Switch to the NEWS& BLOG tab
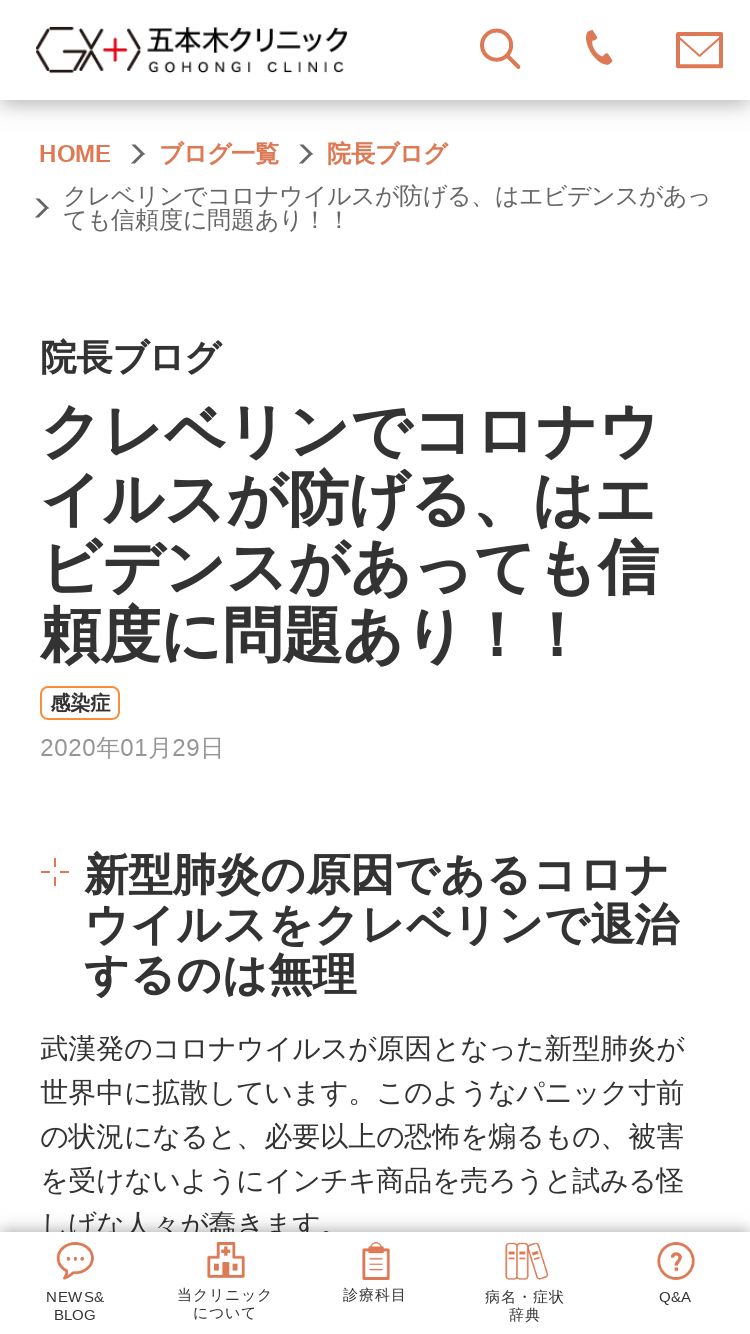This screenshot has width=750, height=1334. point(75,1283)
